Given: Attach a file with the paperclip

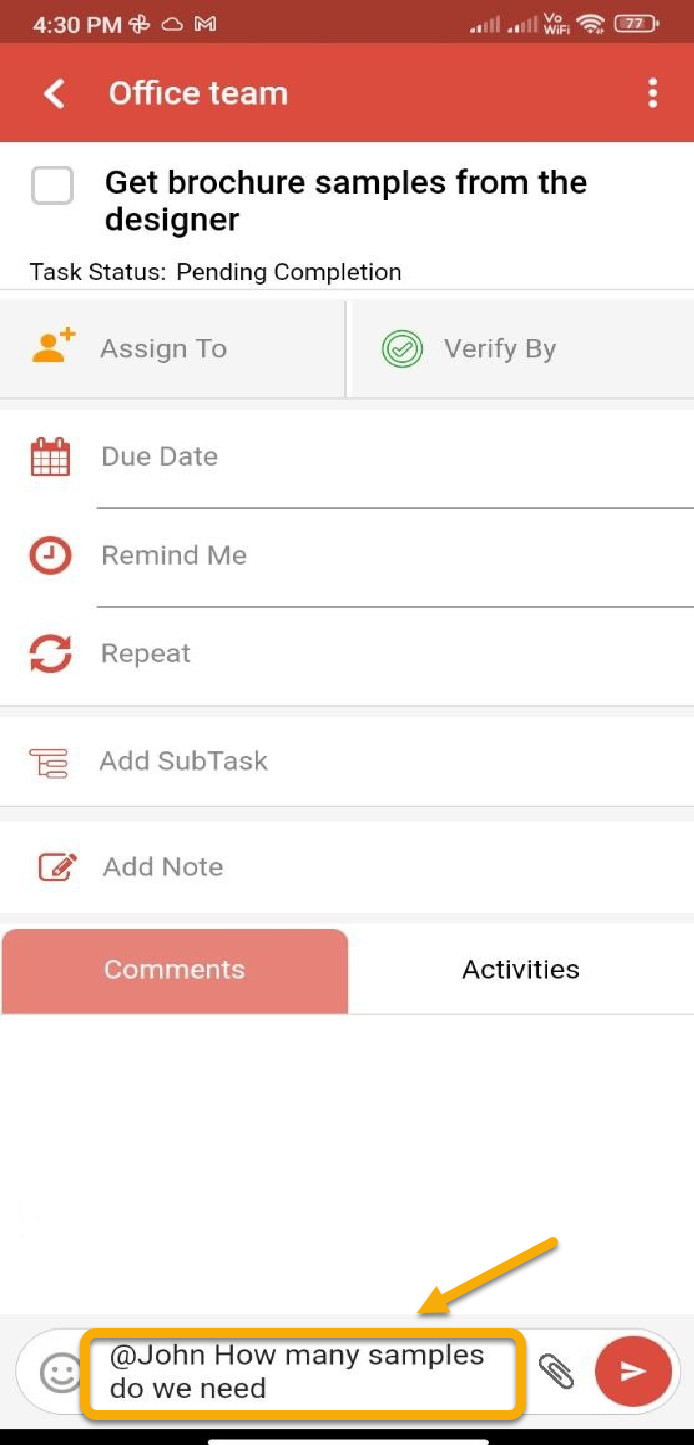Looking at the screenshot, I should 556,1371.
